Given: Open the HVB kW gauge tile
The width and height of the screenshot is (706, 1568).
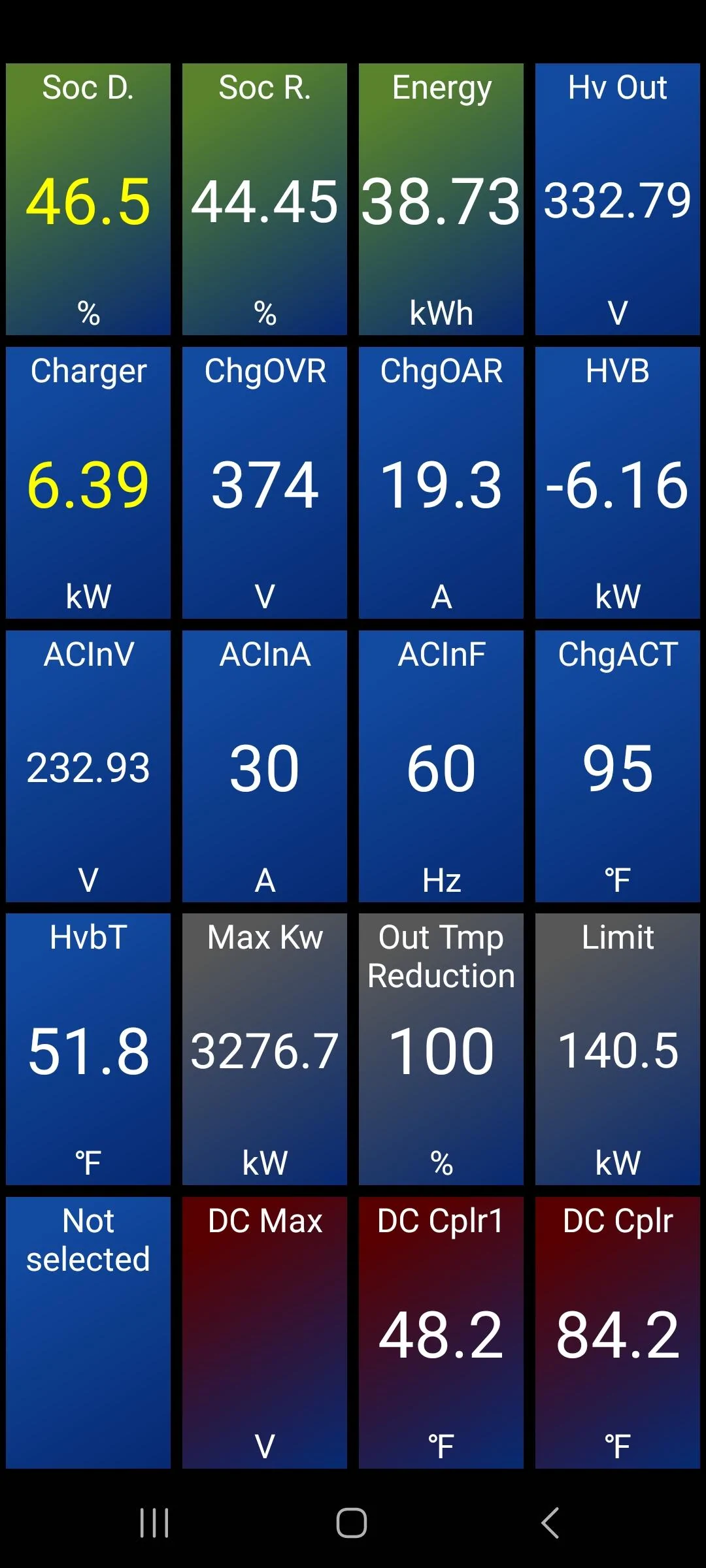Looking at the screenshot, I should pos(618,483).
